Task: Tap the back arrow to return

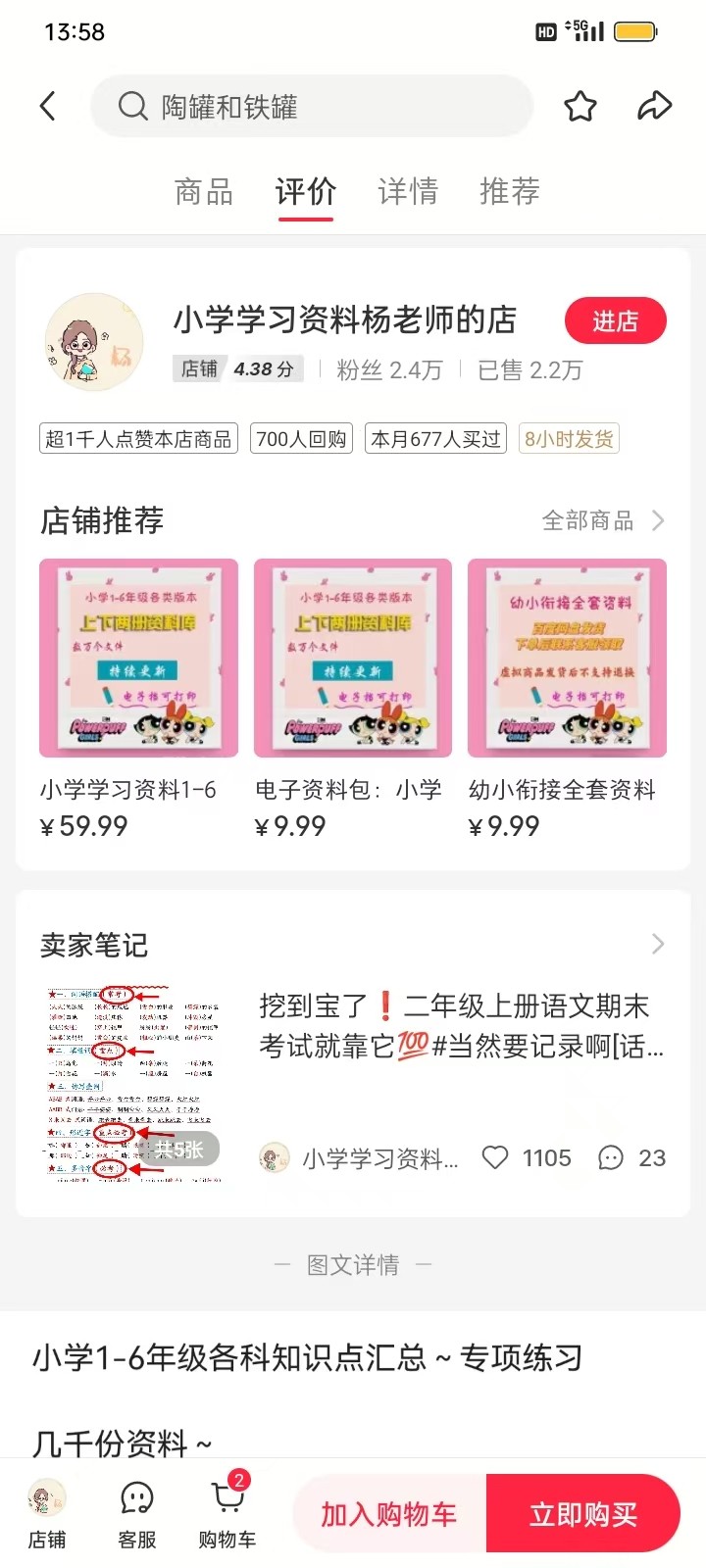Action: 48,106
